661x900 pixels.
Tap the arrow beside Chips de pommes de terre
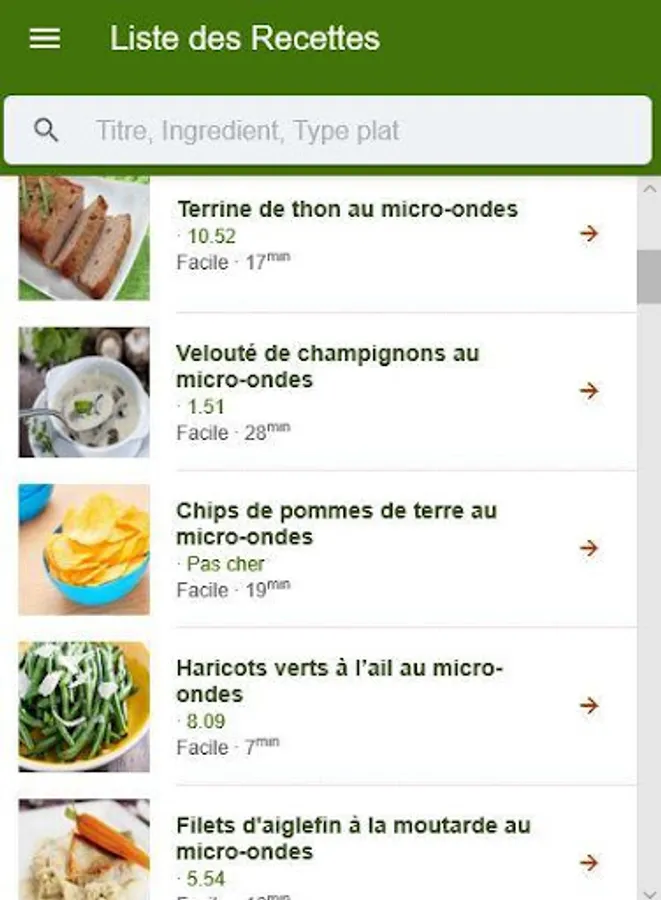[x=590, y=548]
